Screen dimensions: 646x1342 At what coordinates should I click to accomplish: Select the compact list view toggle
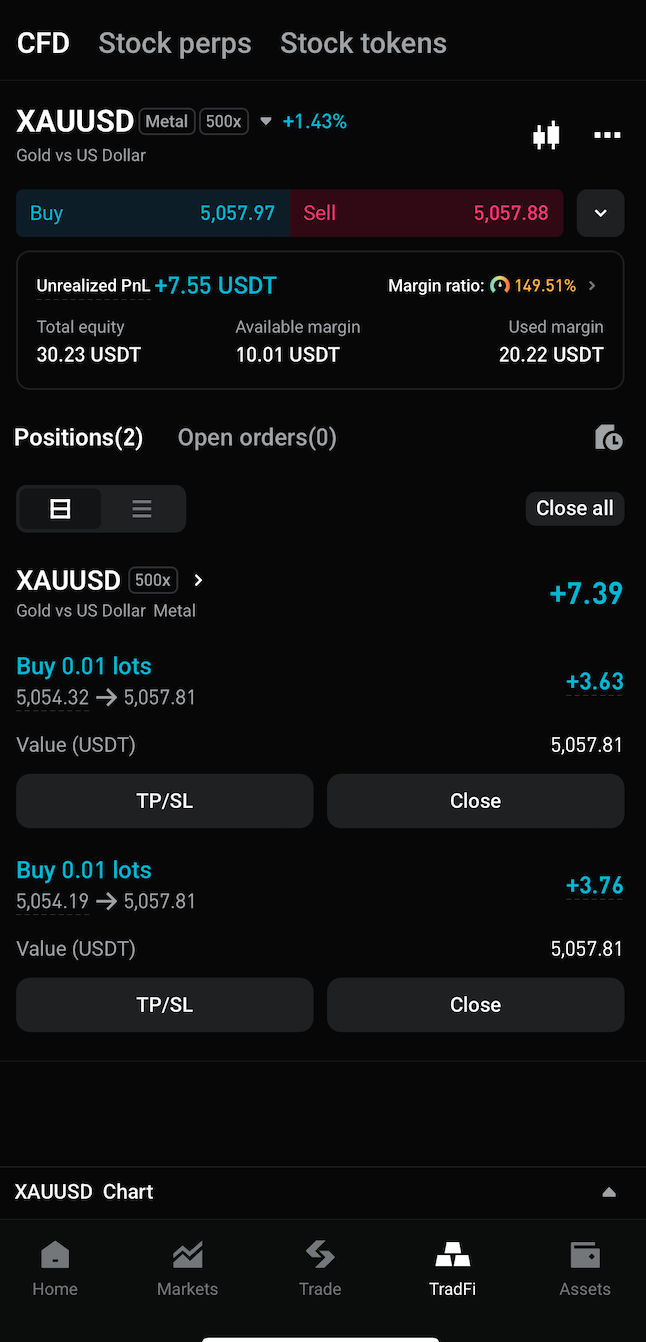pos(142,509)
